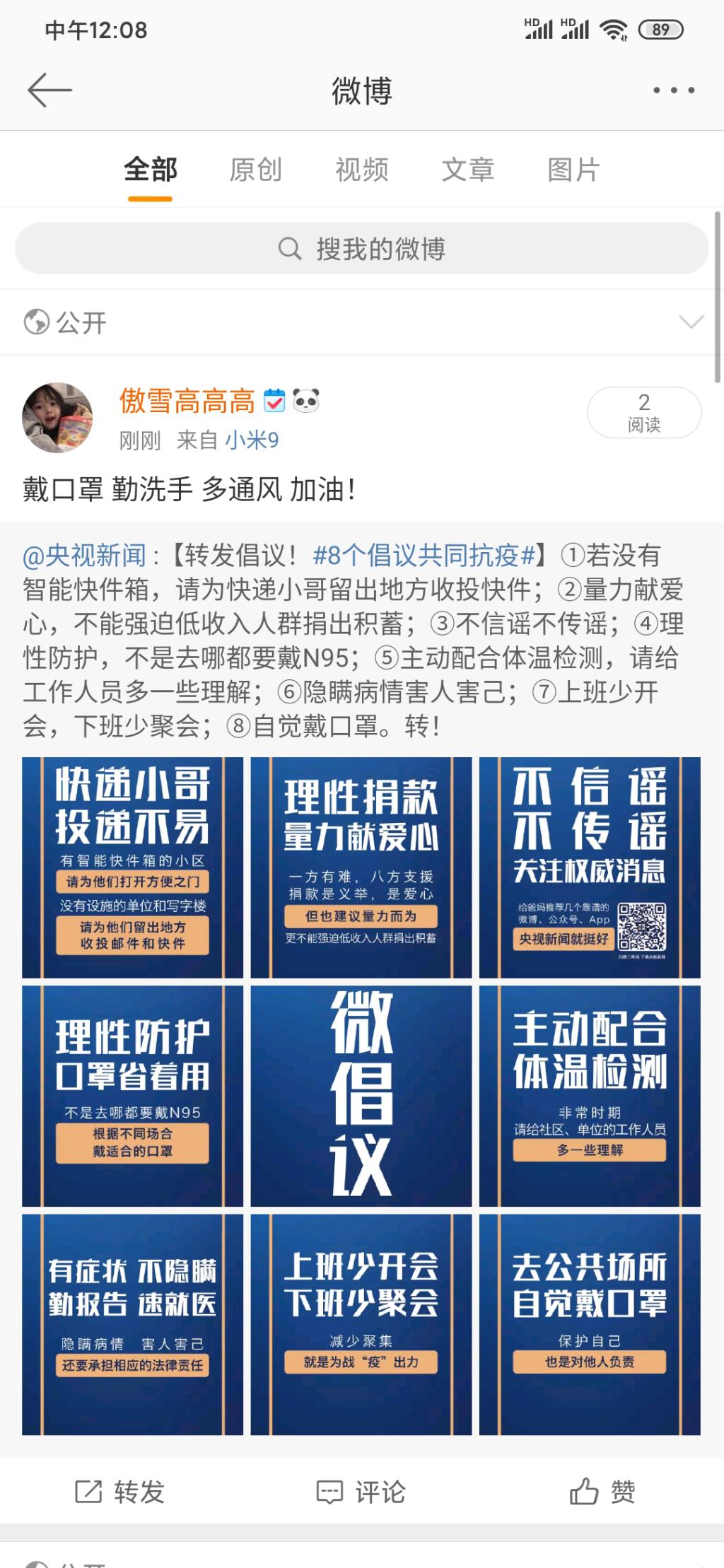Open the #8个倡议共同抗疫# hashtag
Screen dimensions: 724x1568
[424, 556]
